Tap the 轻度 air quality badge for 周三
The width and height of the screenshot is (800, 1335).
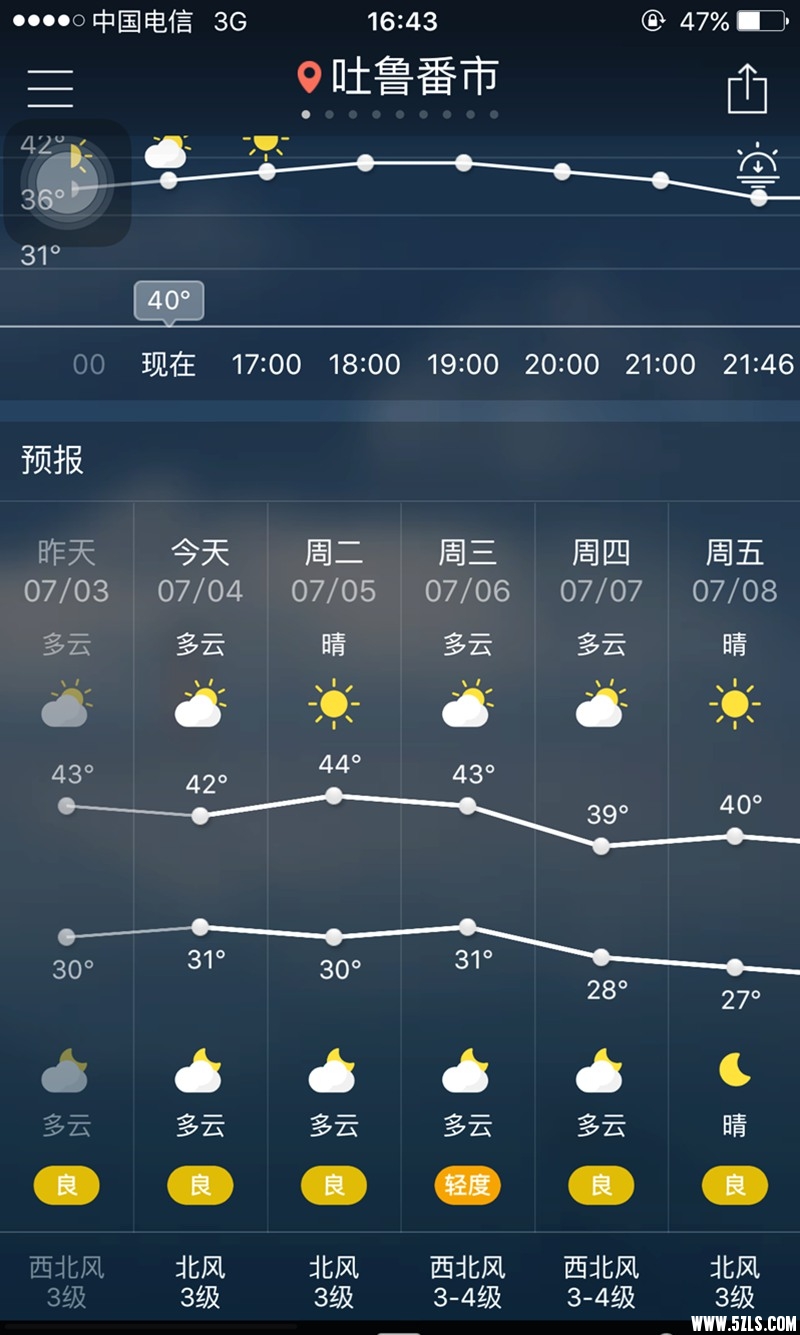(467, 1186)
